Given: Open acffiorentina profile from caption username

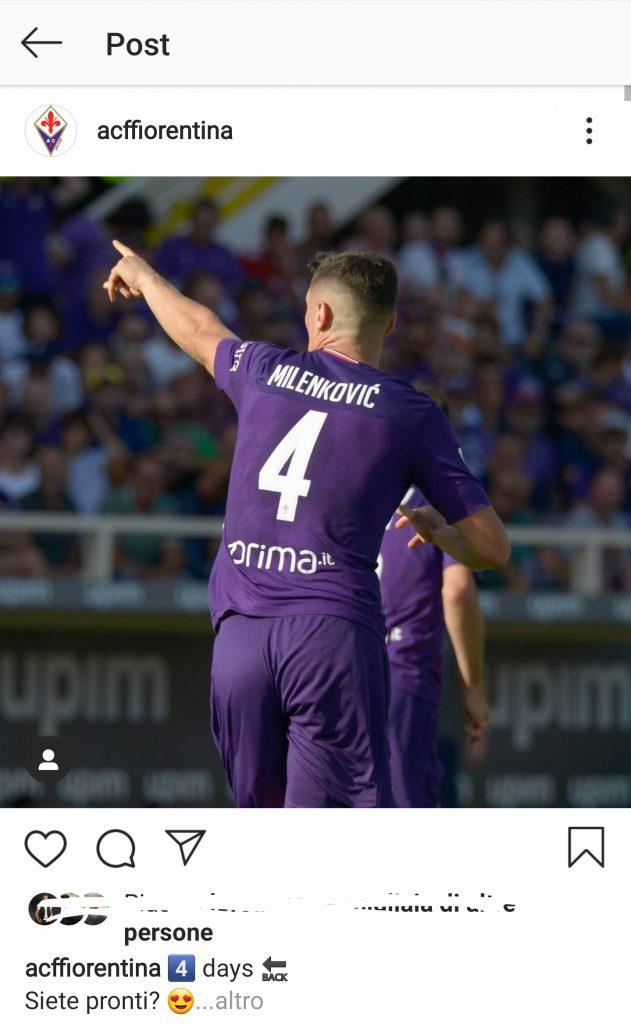Looking at the screenshot, I should [92, 968].
